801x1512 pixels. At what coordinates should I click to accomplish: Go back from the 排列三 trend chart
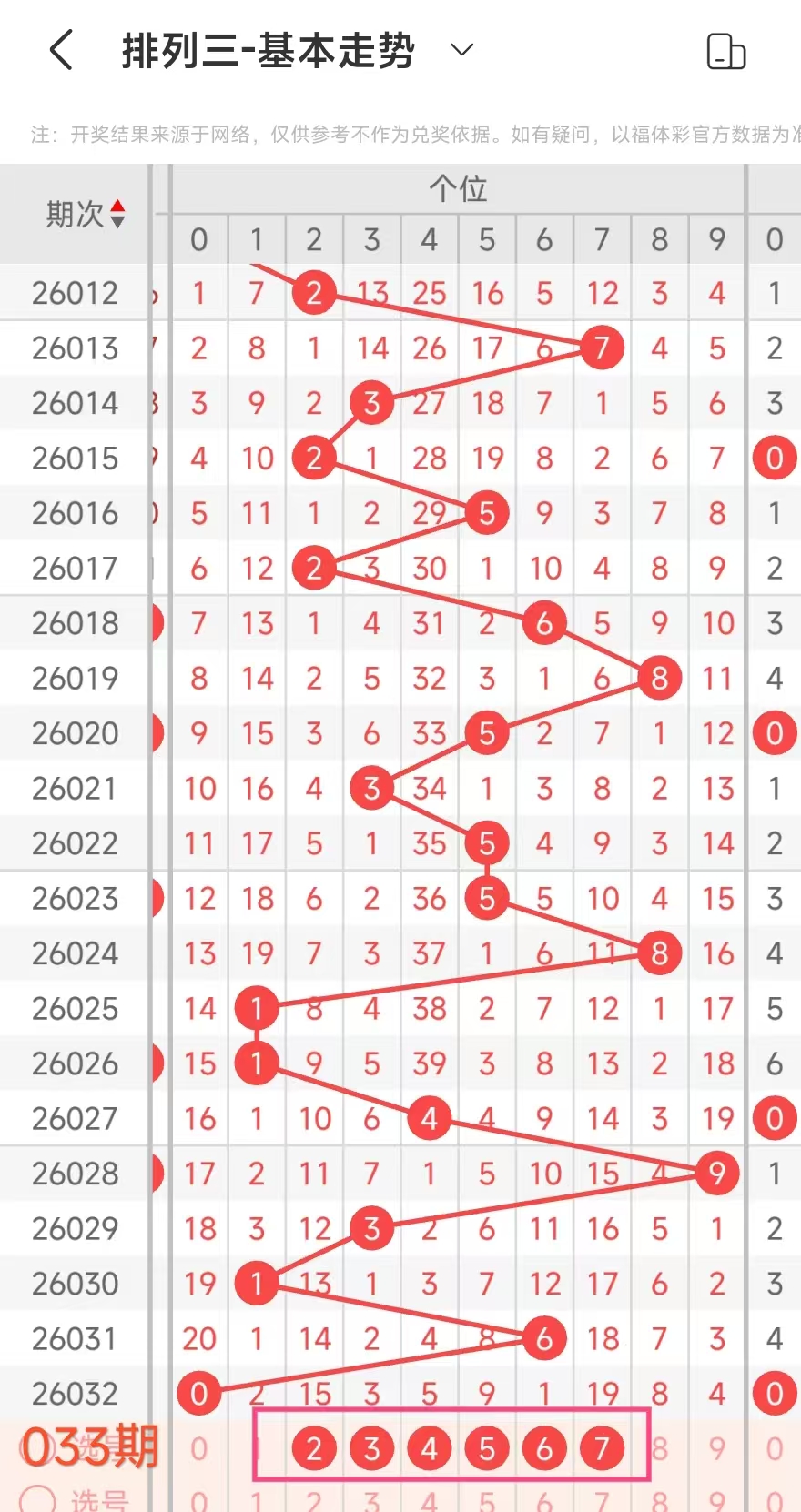[x=61, y=50]
